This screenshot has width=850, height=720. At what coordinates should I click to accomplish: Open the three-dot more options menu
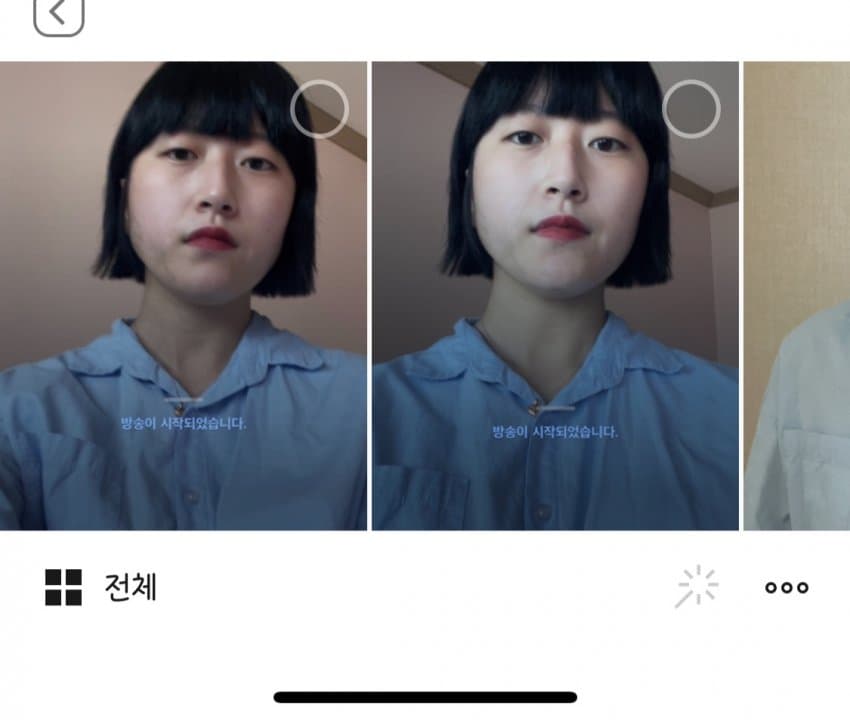(787, 587)
